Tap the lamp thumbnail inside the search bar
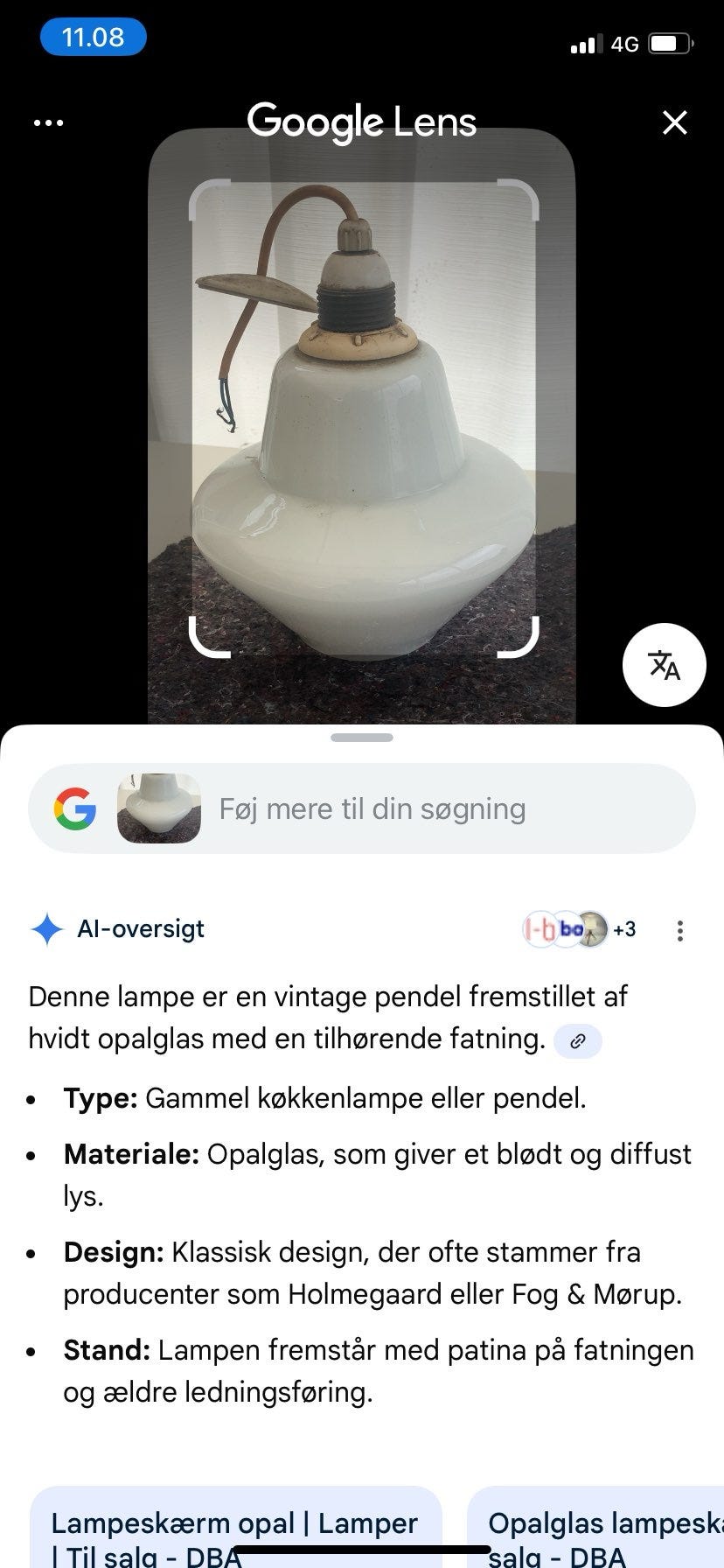Screen dimensions: 724x1568 pyautogui.click(x=158, y=808)
